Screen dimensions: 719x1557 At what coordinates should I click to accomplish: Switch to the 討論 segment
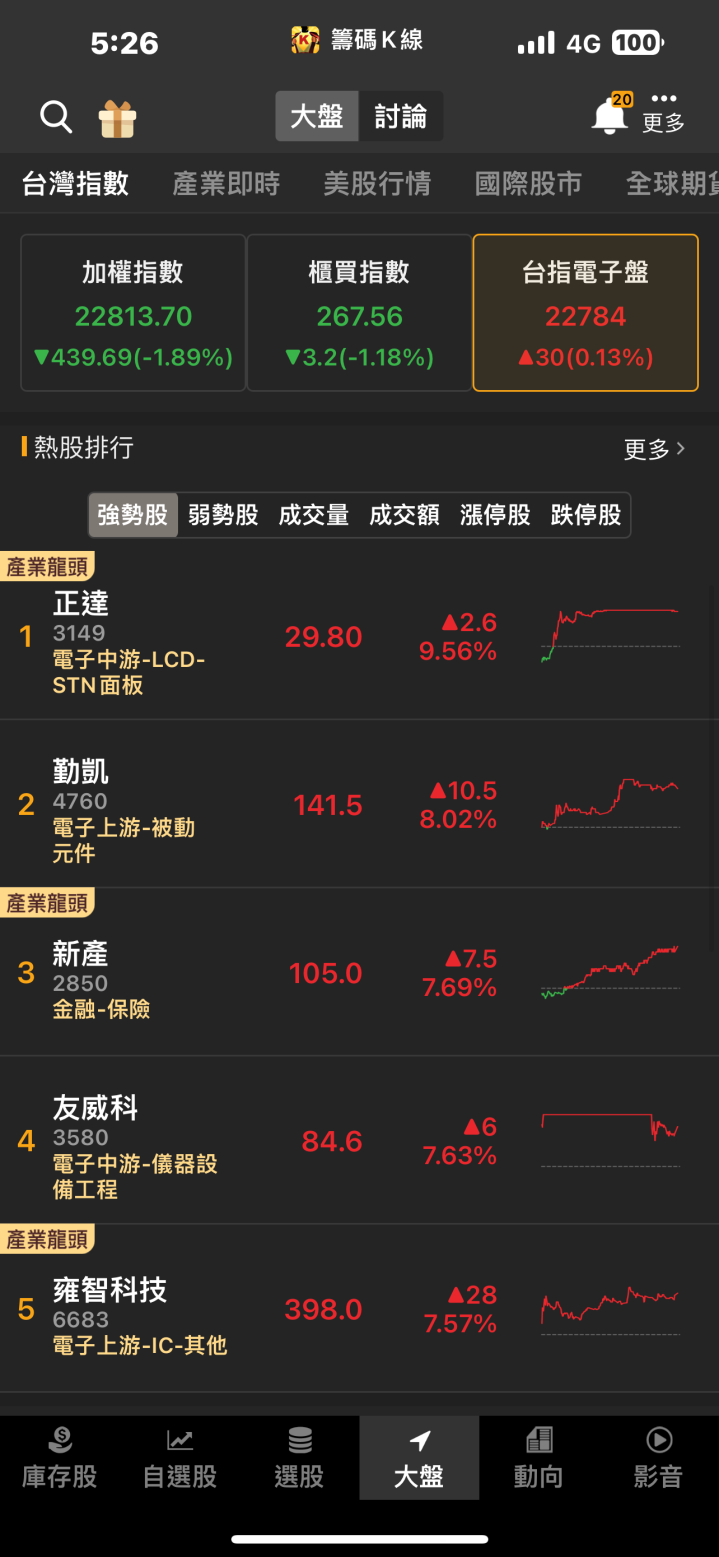[400, 117]
